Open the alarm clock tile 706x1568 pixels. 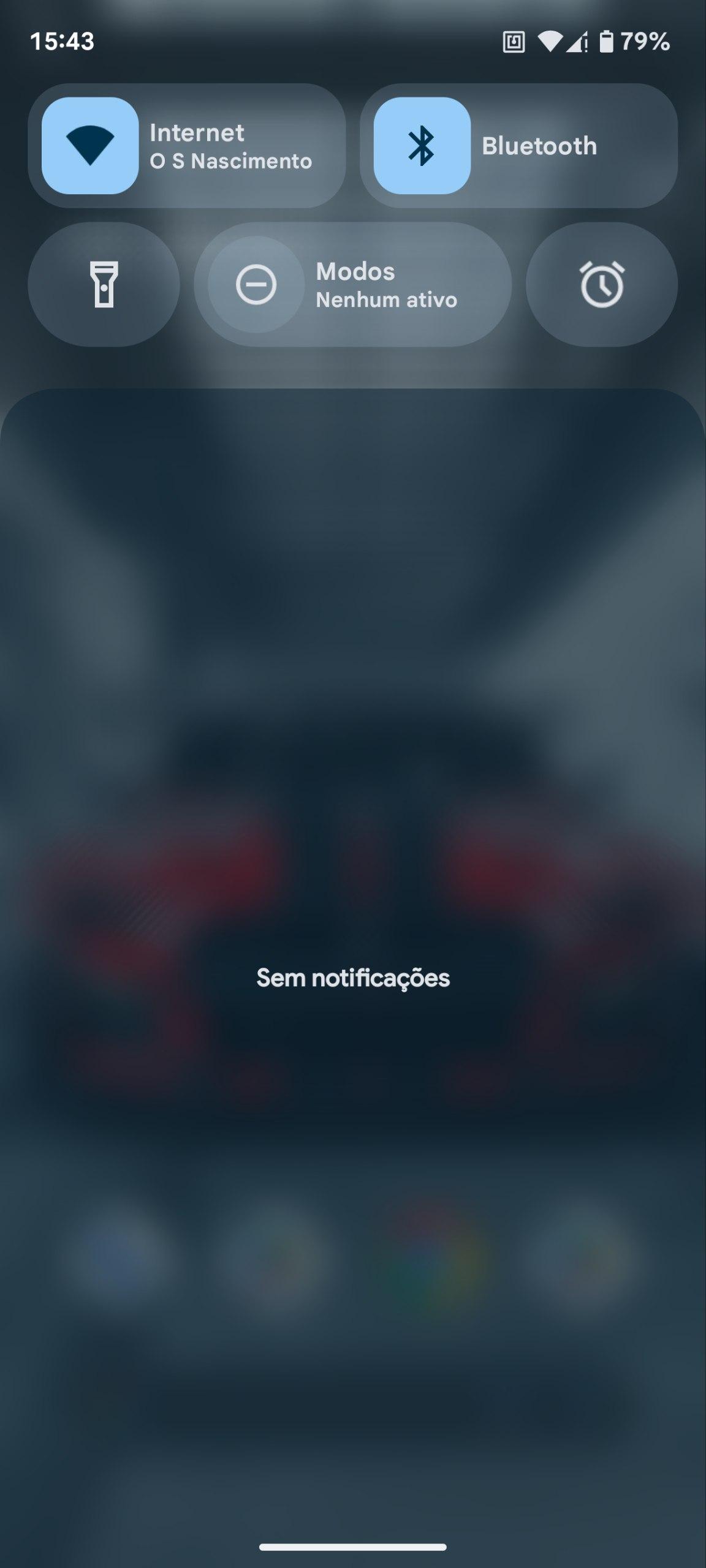click(602, 284)
